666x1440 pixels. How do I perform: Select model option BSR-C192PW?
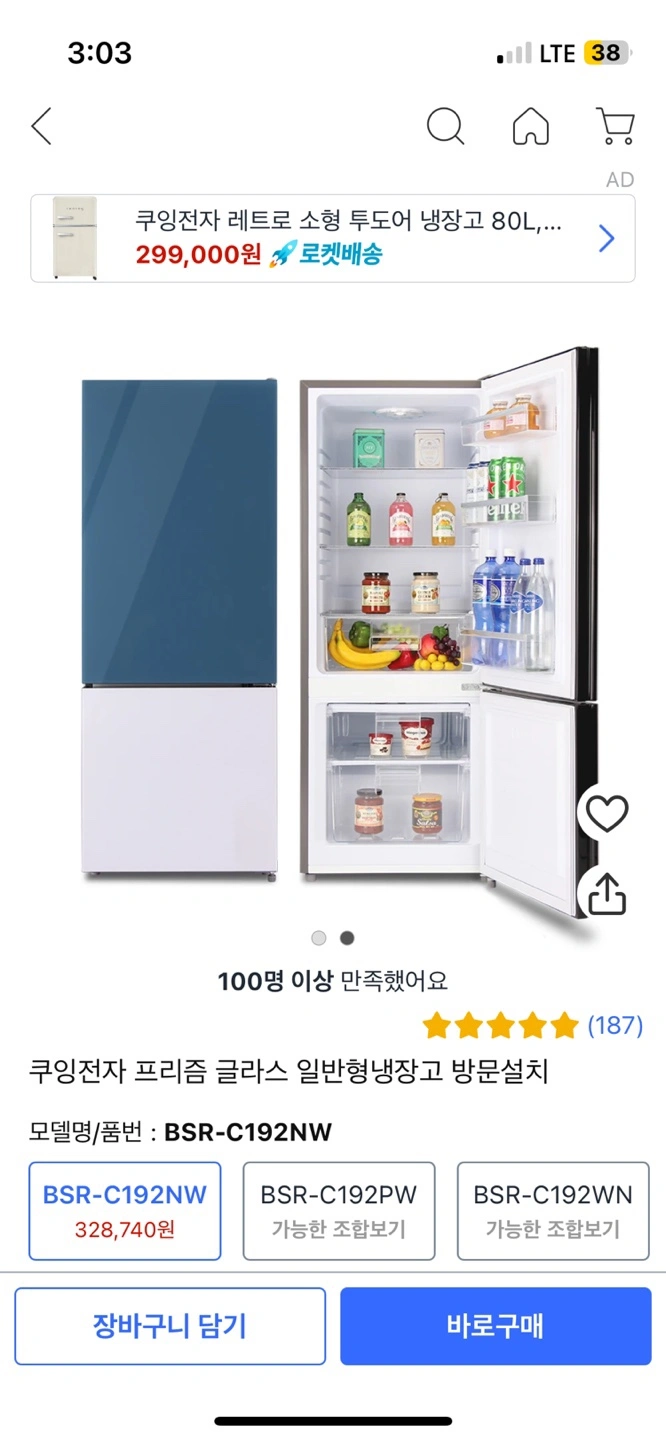click(339, 1210)
